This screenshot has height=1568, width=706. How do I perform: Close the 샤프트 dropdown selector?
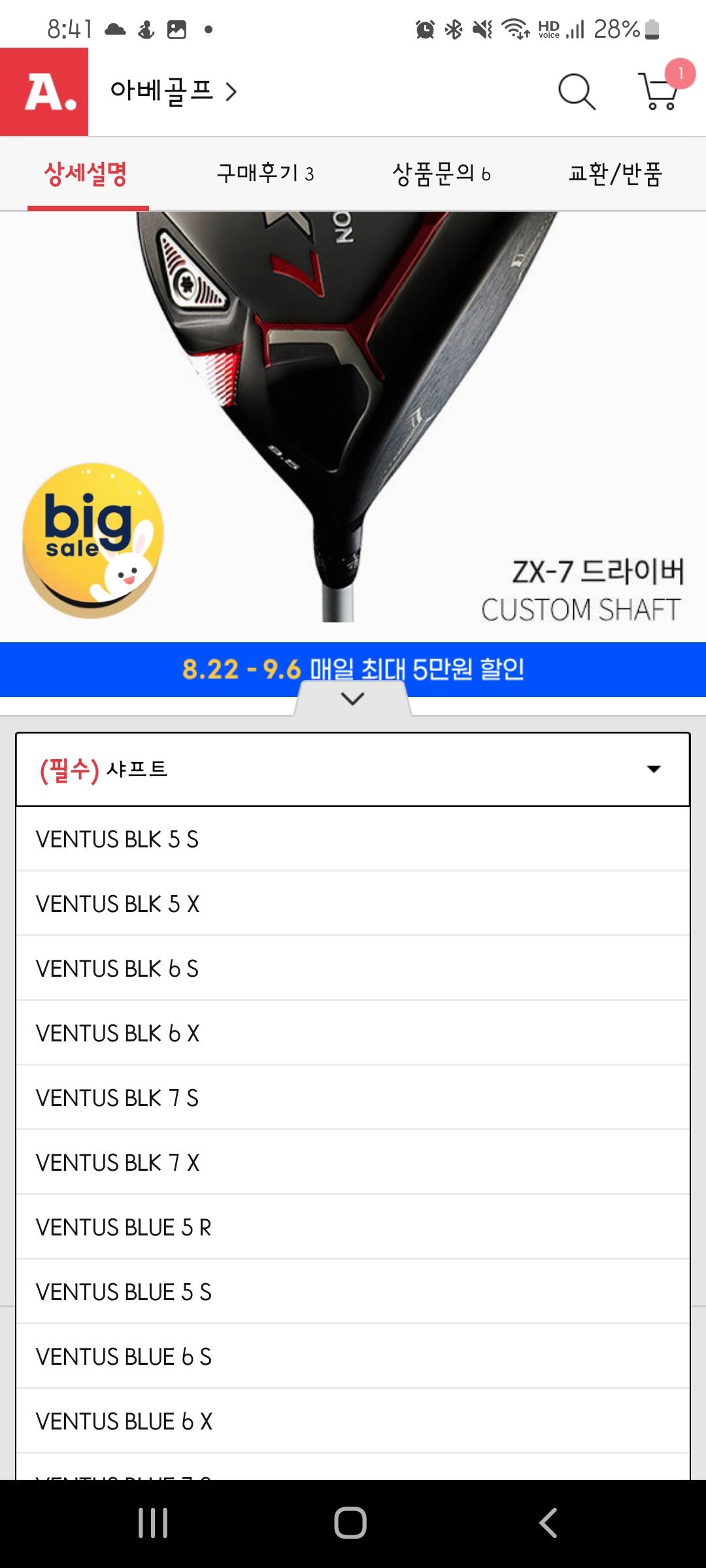coord(353,769)
